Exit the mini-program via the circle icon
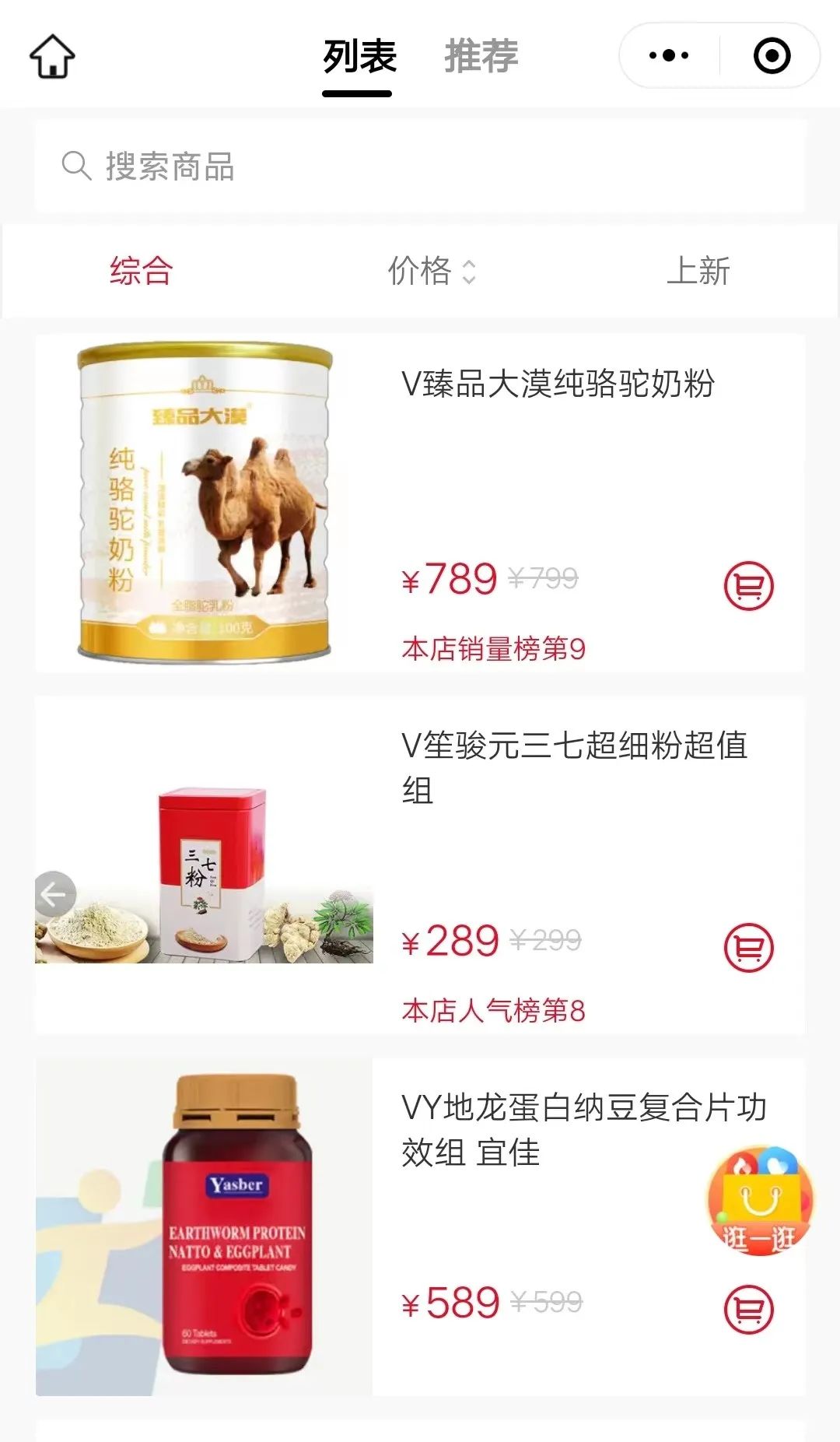 click(x=770, y=54)
